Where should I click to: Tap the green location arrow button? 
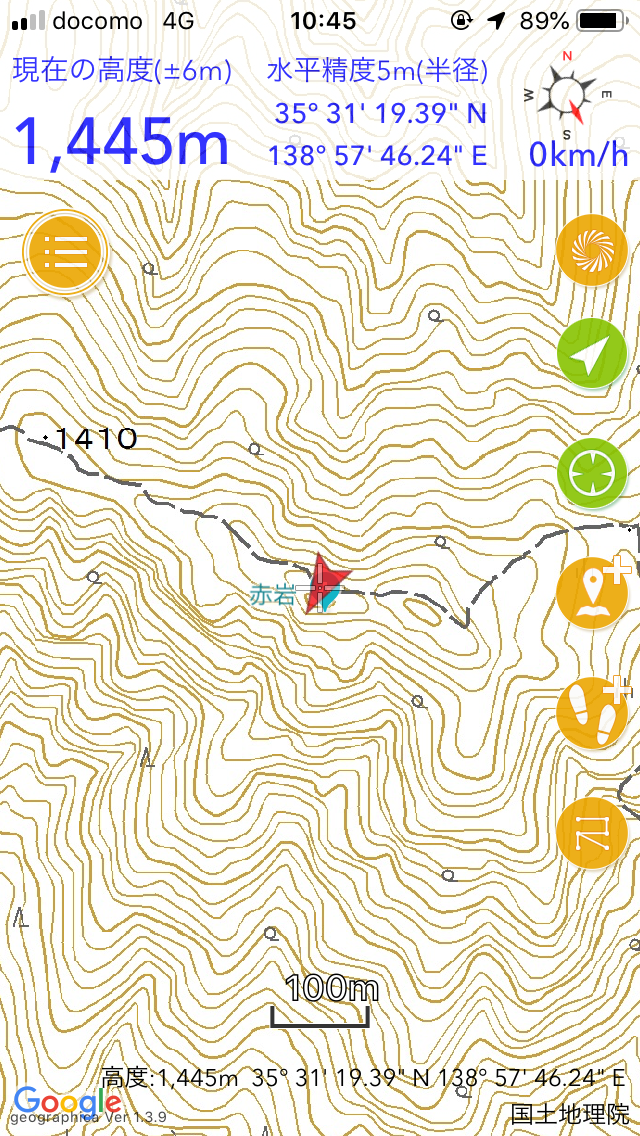[591, 353]
